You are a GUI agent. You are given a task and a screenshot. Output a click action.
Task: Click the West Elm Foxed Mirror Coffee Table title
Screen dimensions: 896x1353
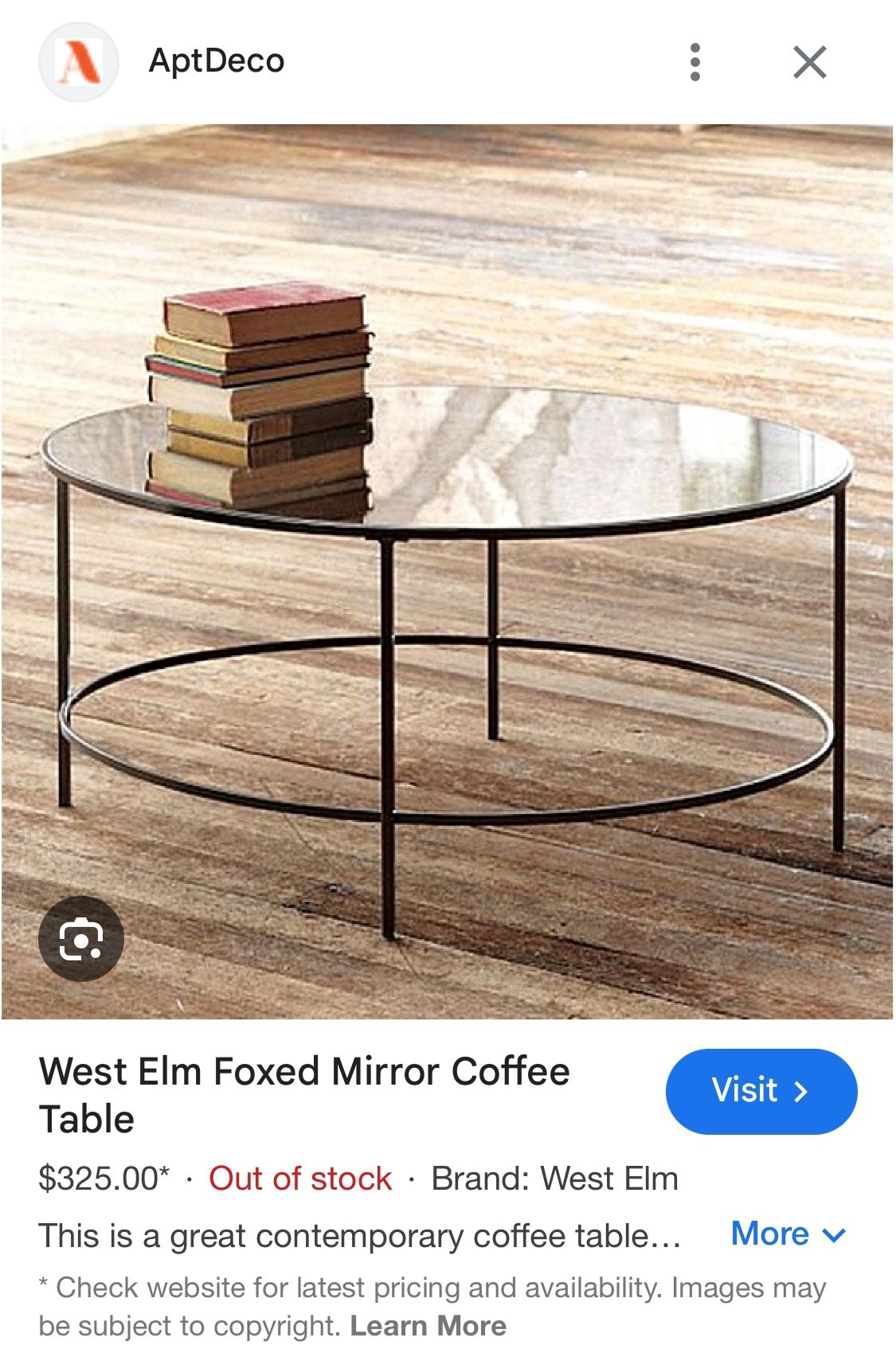click(x=307, y=1091)
